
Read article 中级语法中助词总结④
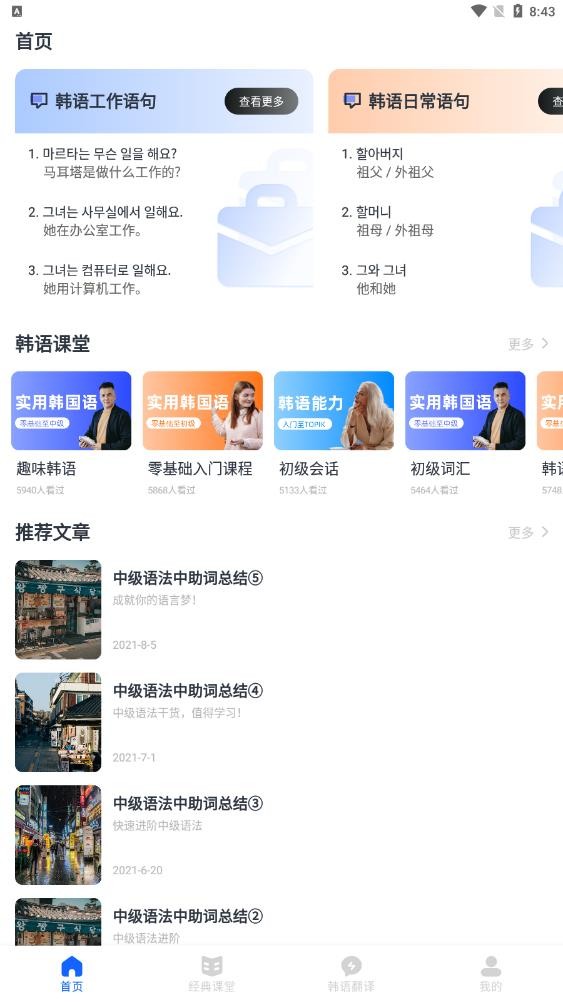281,722
